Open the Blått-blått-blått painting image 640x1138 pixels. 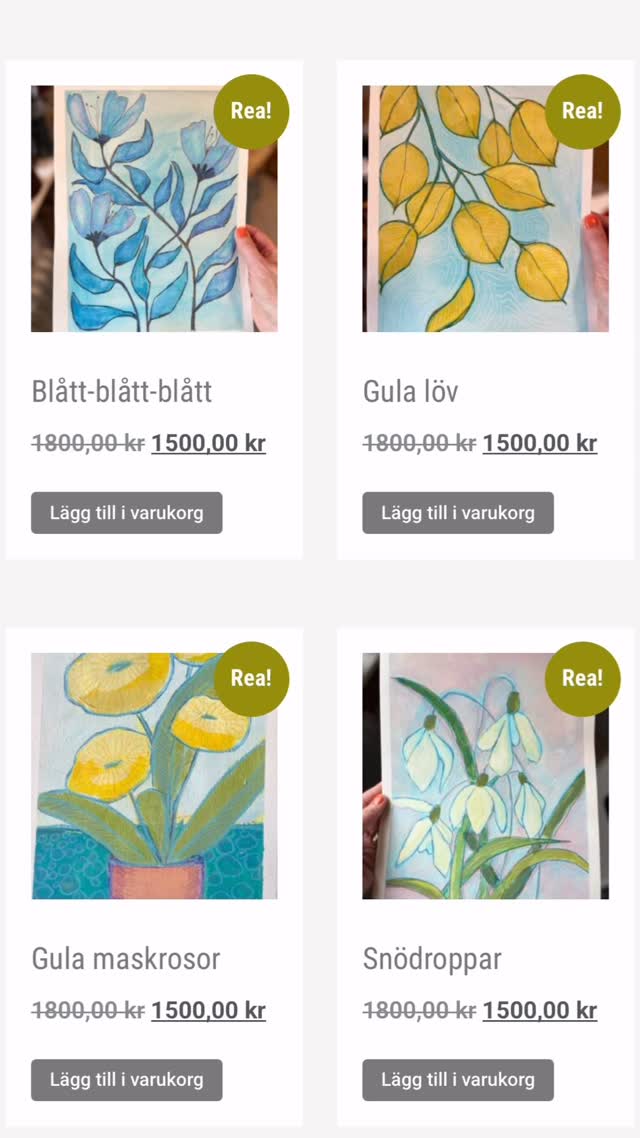click(154, 209)
